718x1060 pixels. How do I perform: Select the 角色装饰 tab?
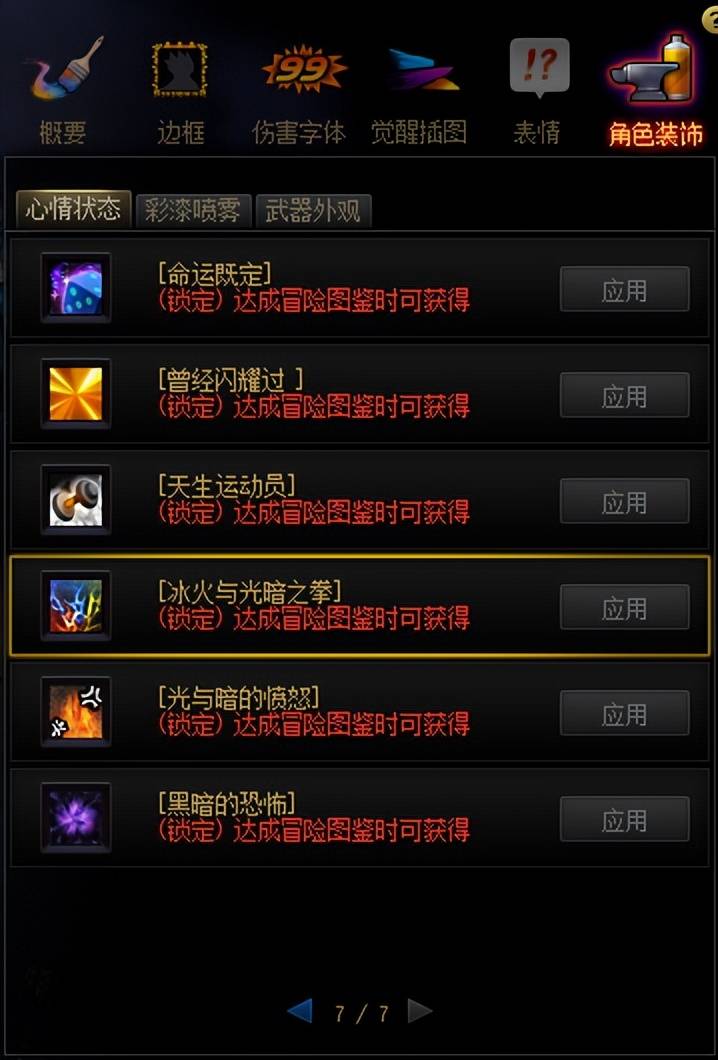coord(655,90)
